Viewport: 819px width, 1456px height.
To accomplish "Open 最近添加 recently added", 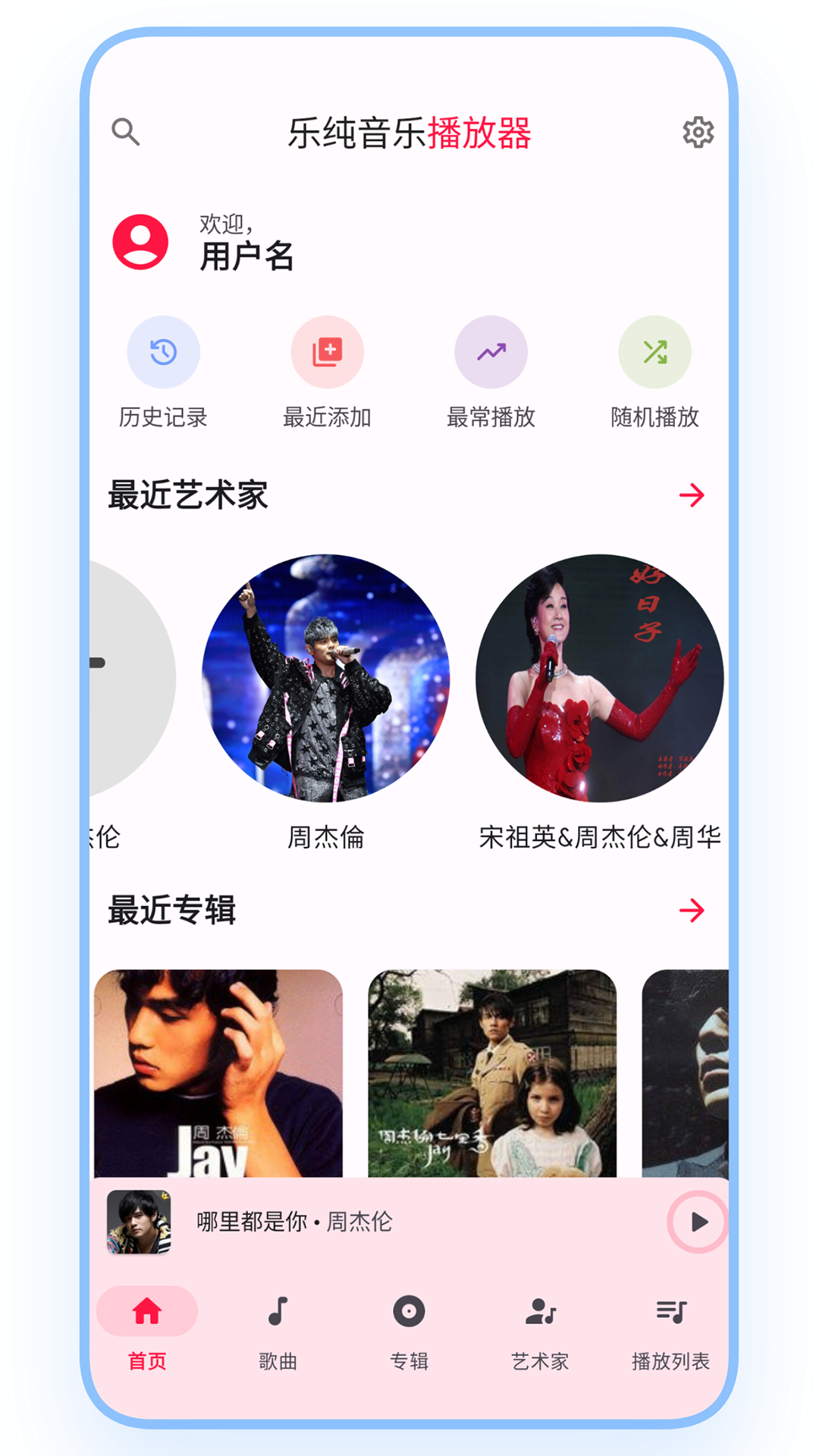I will coord(327,353).
